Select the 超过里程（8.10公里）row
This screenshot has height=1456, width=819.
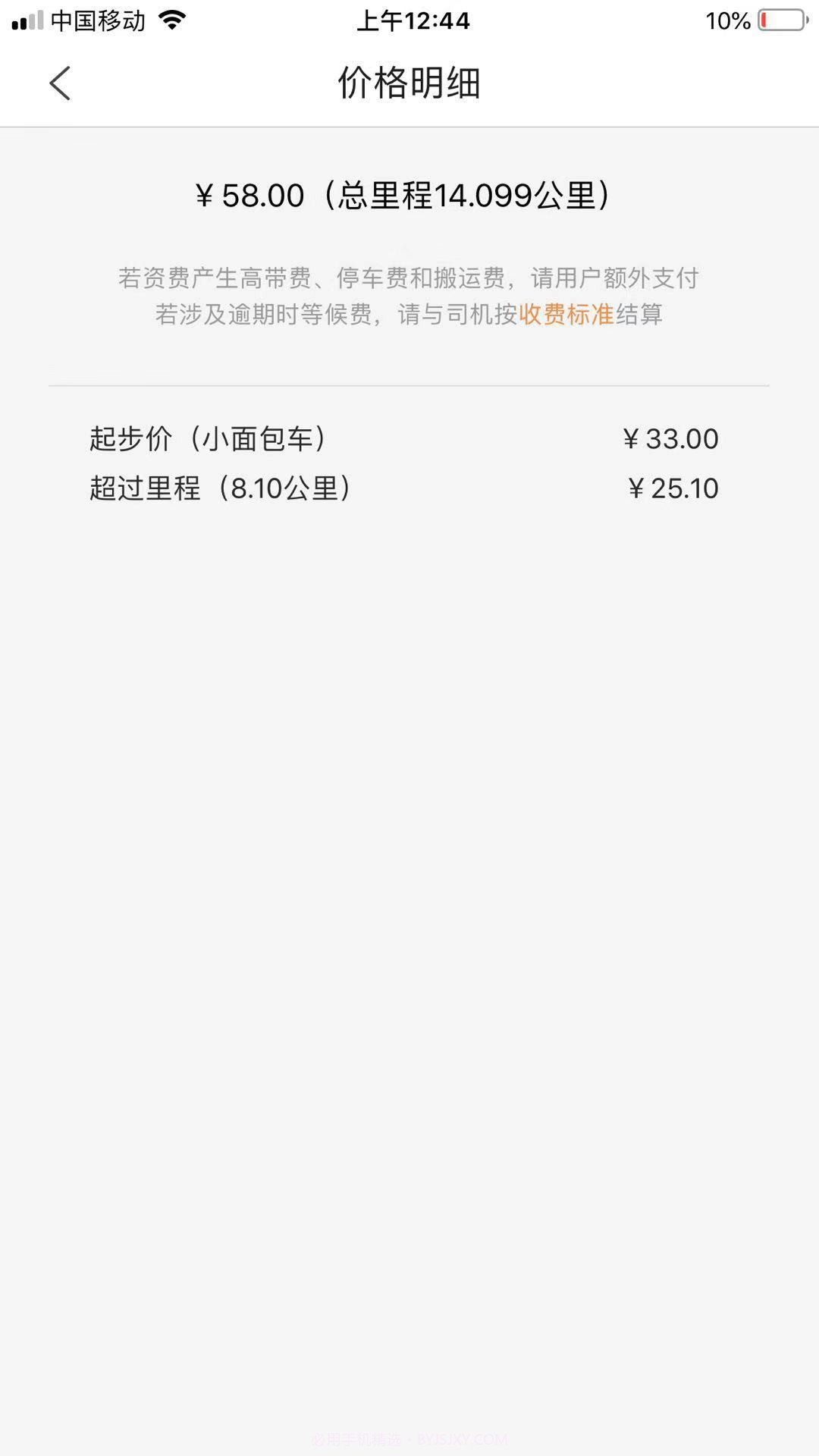click(x=218, y=488)
